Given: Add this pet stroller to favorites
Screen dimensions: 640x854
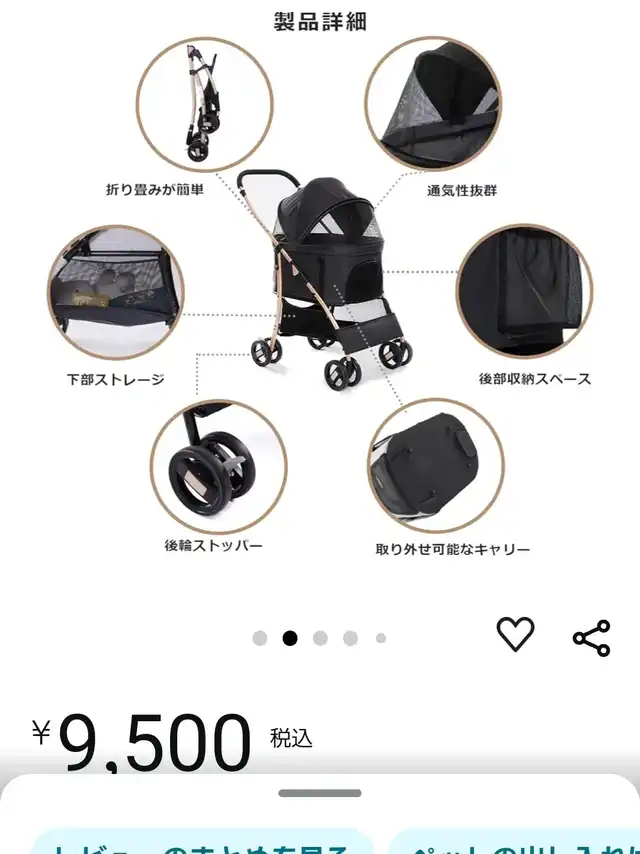Looking at the screenshot, I should pos(515,635).
